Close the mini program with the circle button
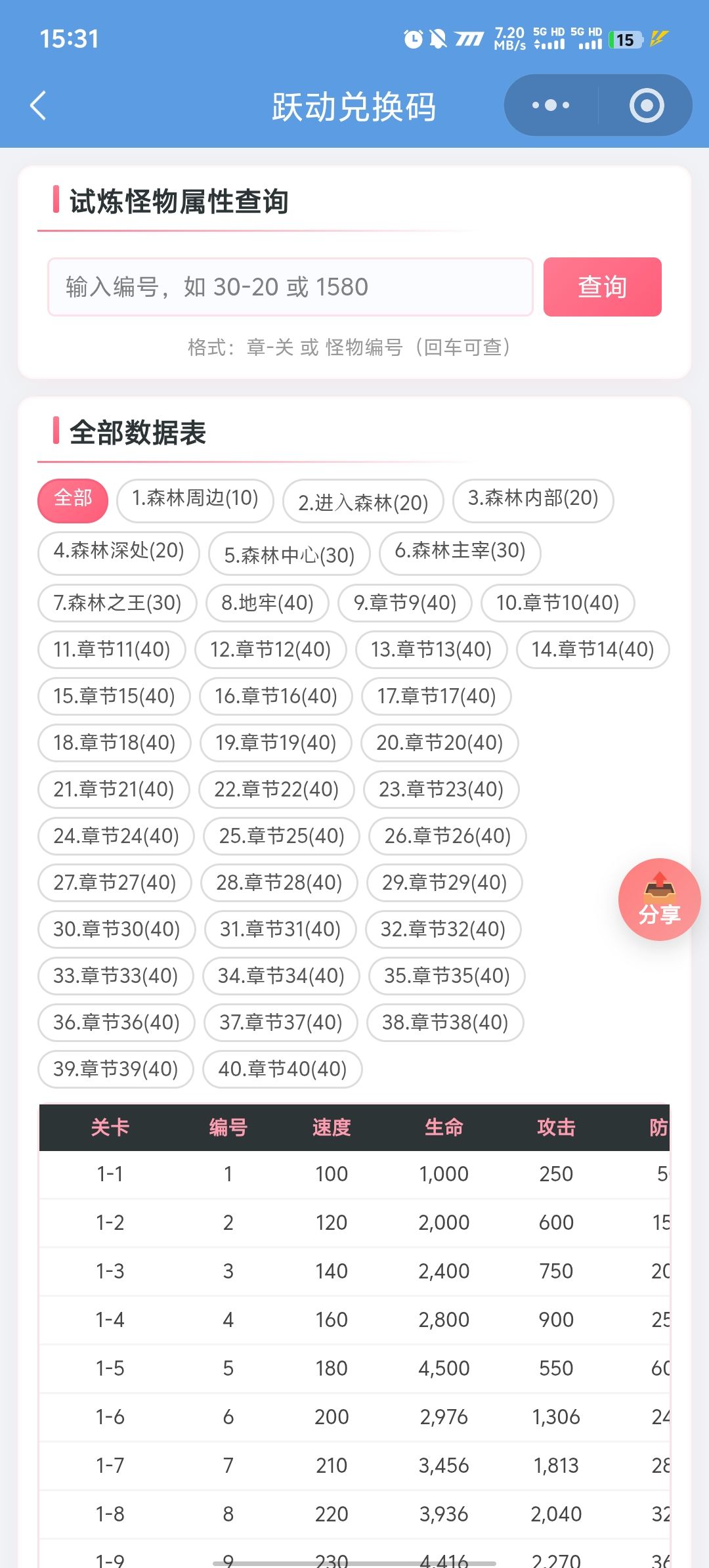 [647, 105]
